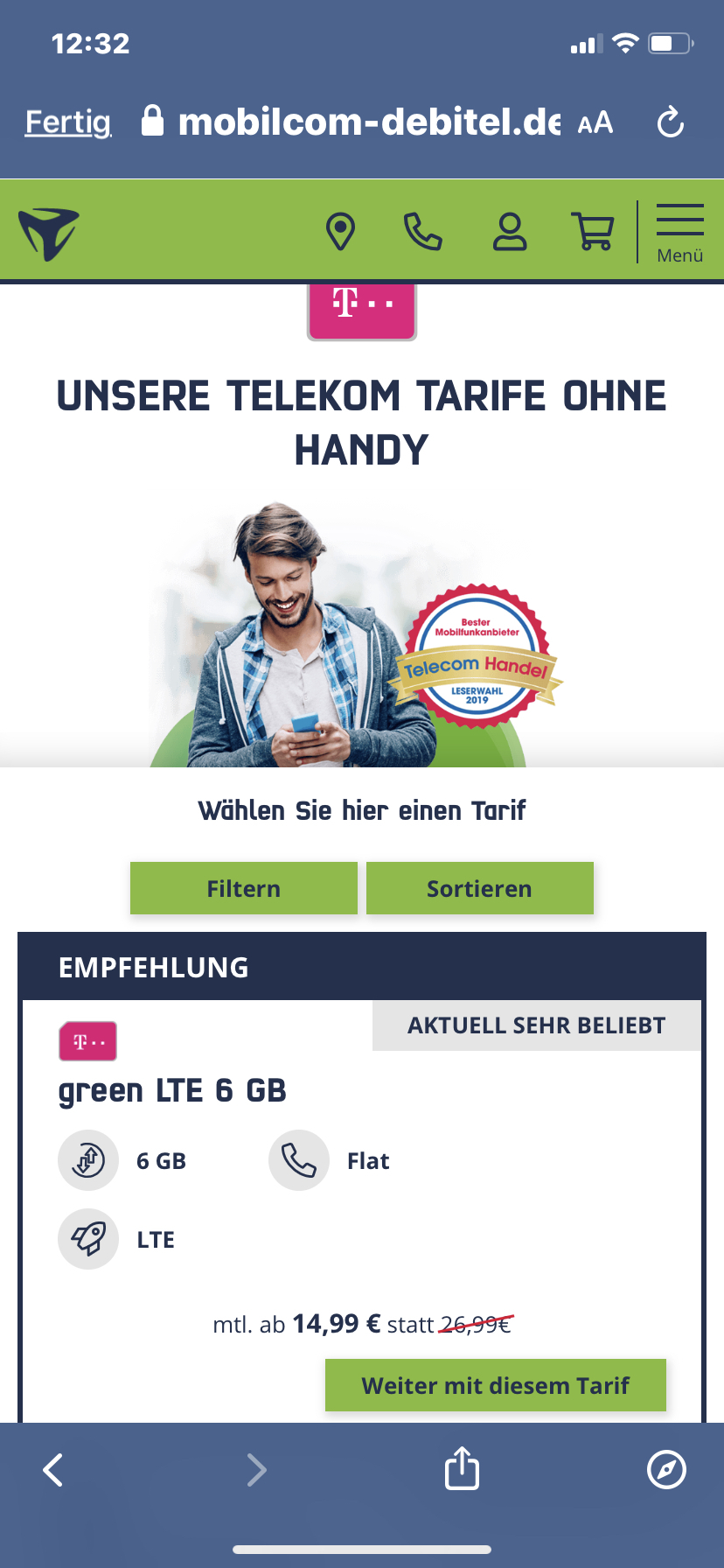Go to the mobilcom-debitel home logo
This screenshot has width=724, height=1568.
[48, 234]
